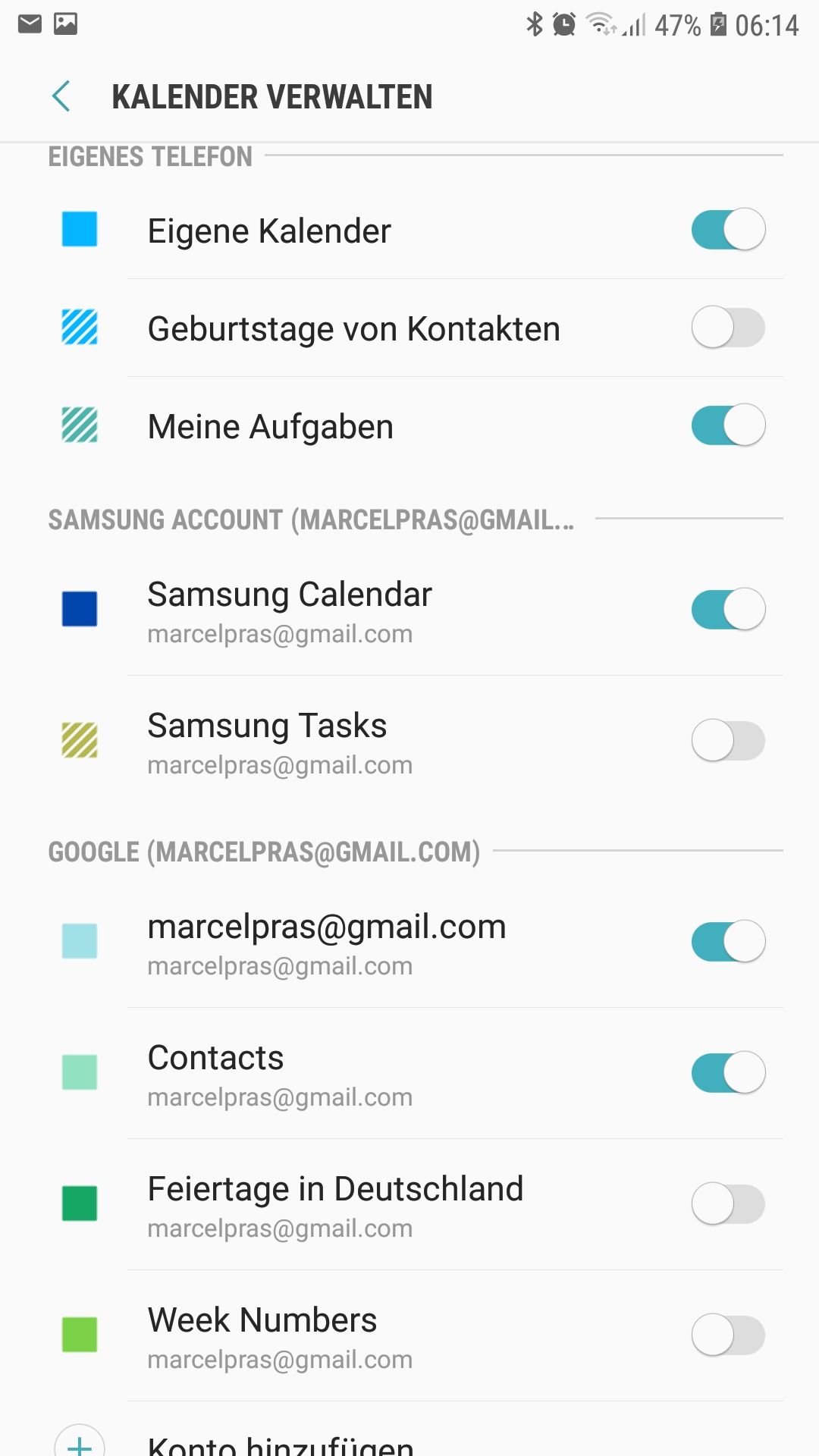Screen dimensions: 819x1456
Task: Turn on Samsung Tasks
Action: point(727,741)
